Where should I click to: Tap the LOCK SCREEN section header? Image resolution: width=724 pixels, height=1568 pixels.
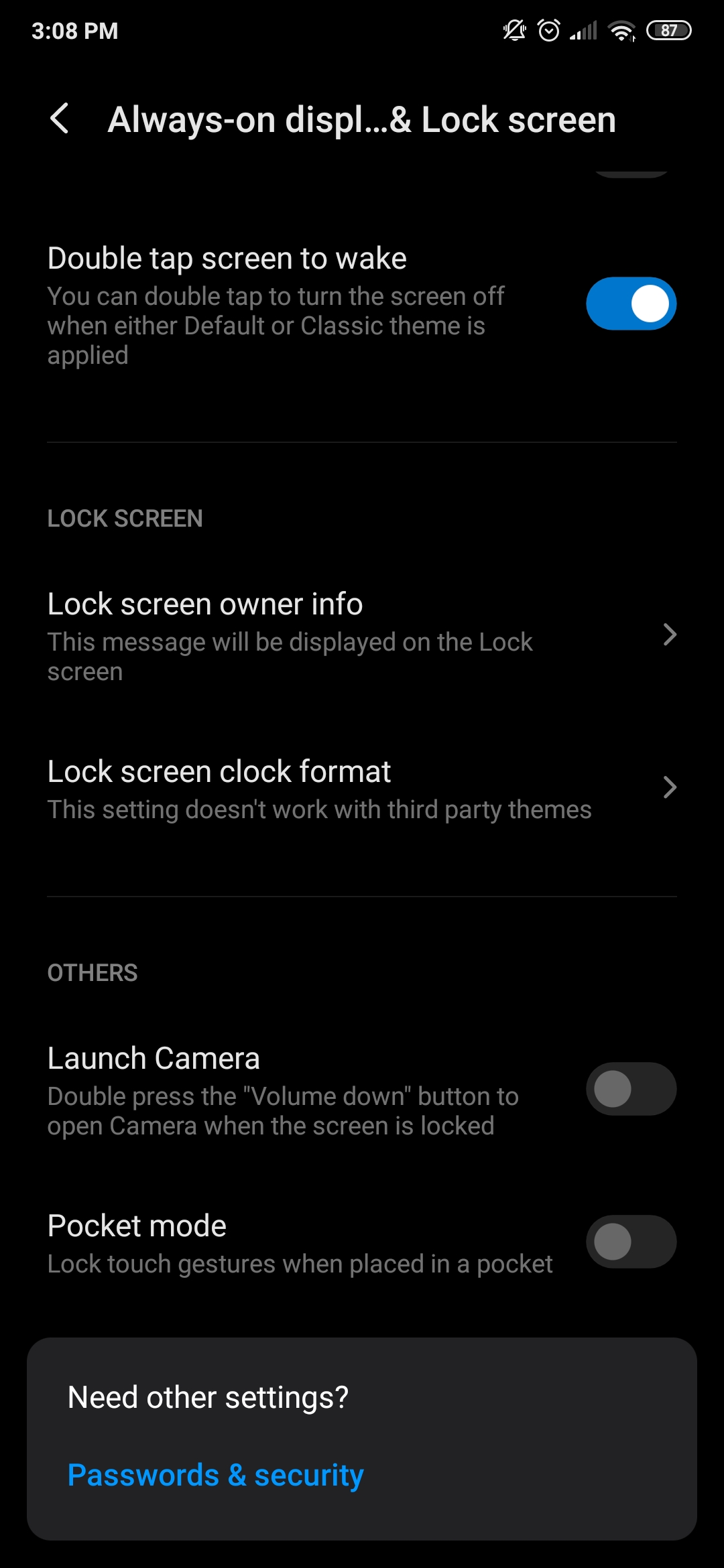[125, 517]
